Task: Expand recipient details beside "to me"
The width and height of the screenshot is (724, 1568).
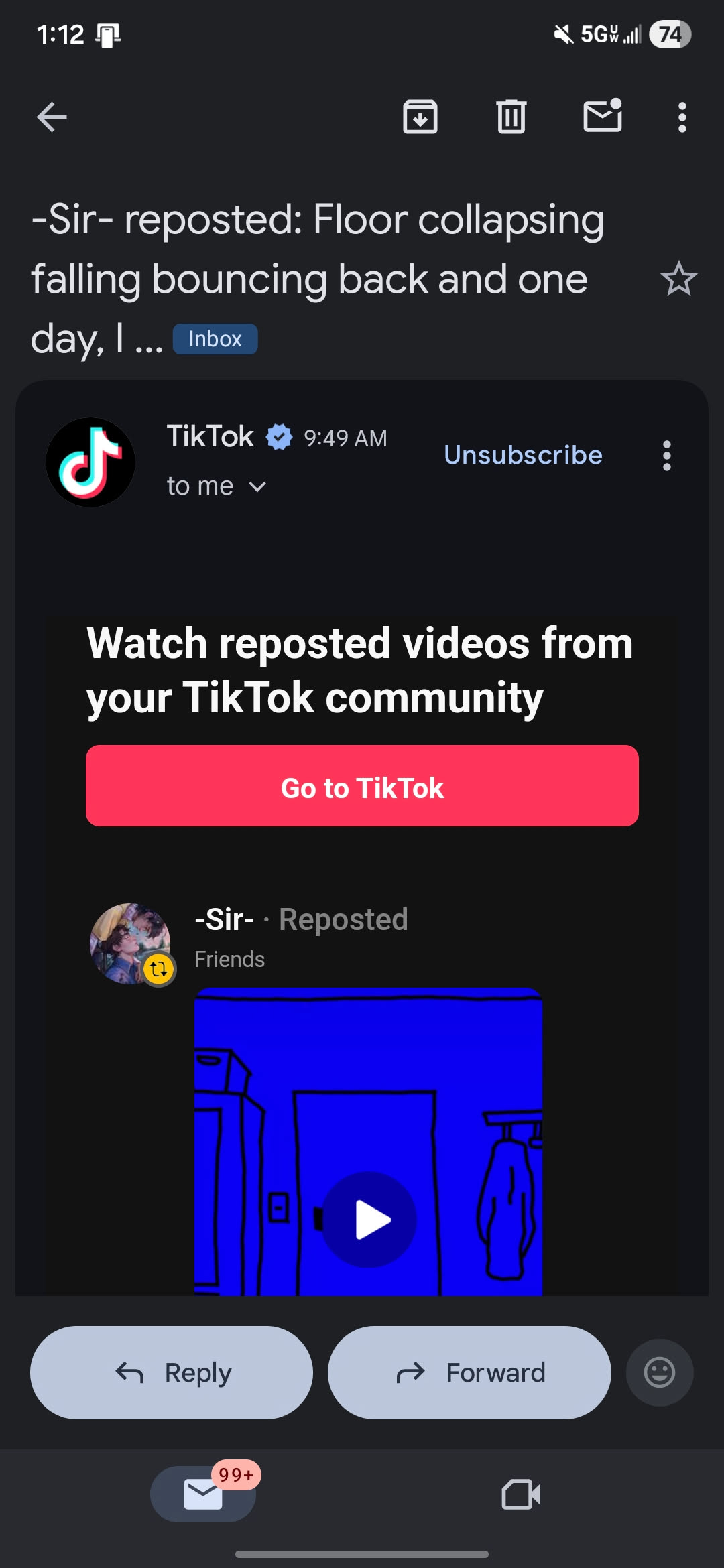Action: tap(257, 487)
